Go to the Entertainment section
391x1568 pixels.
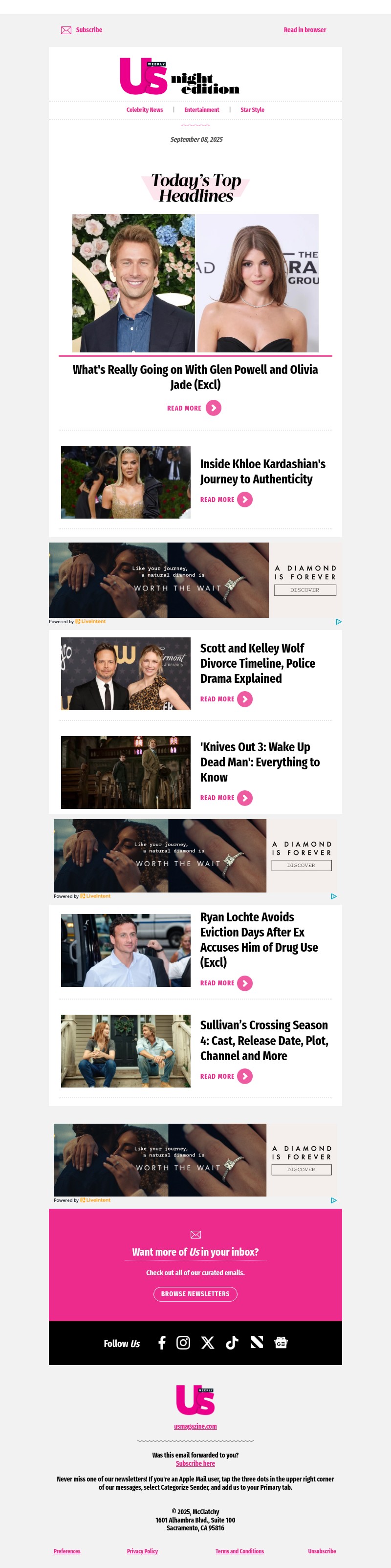[x=201, y=110]
